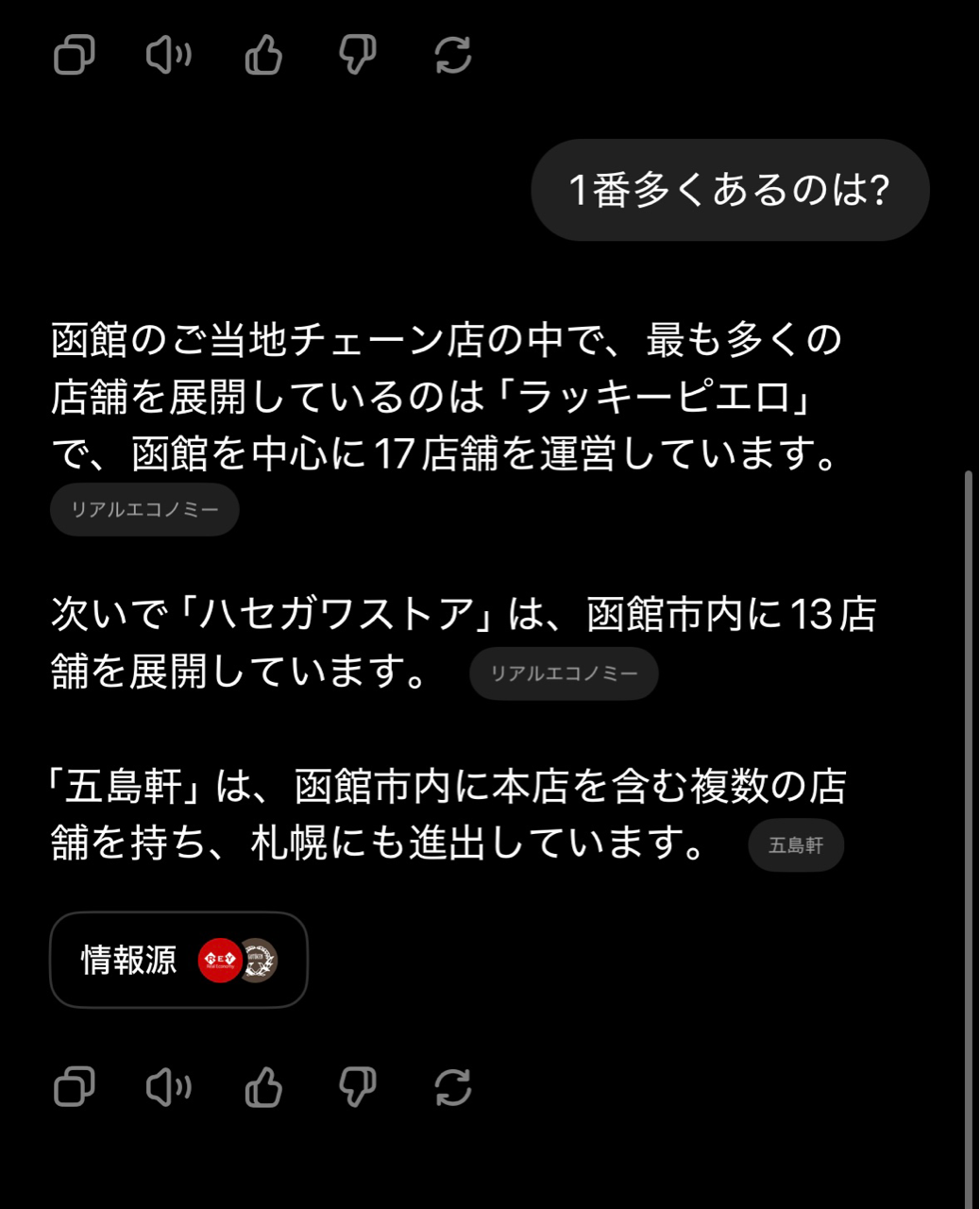
Task: Copy the response above the '1番多くあるのは?' message
Action: 75,55
